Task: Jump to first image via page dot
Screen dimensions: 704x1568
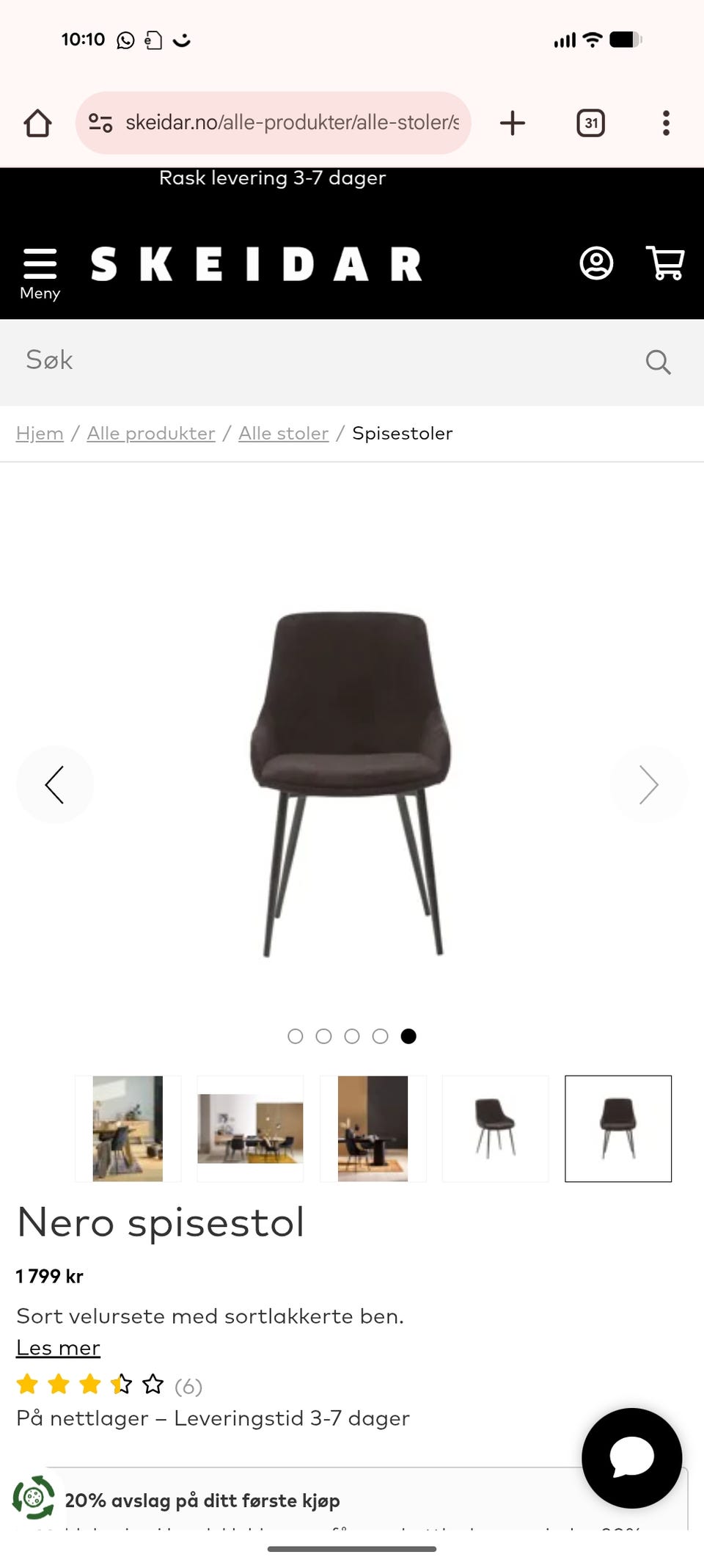Action: (296, 1036)
